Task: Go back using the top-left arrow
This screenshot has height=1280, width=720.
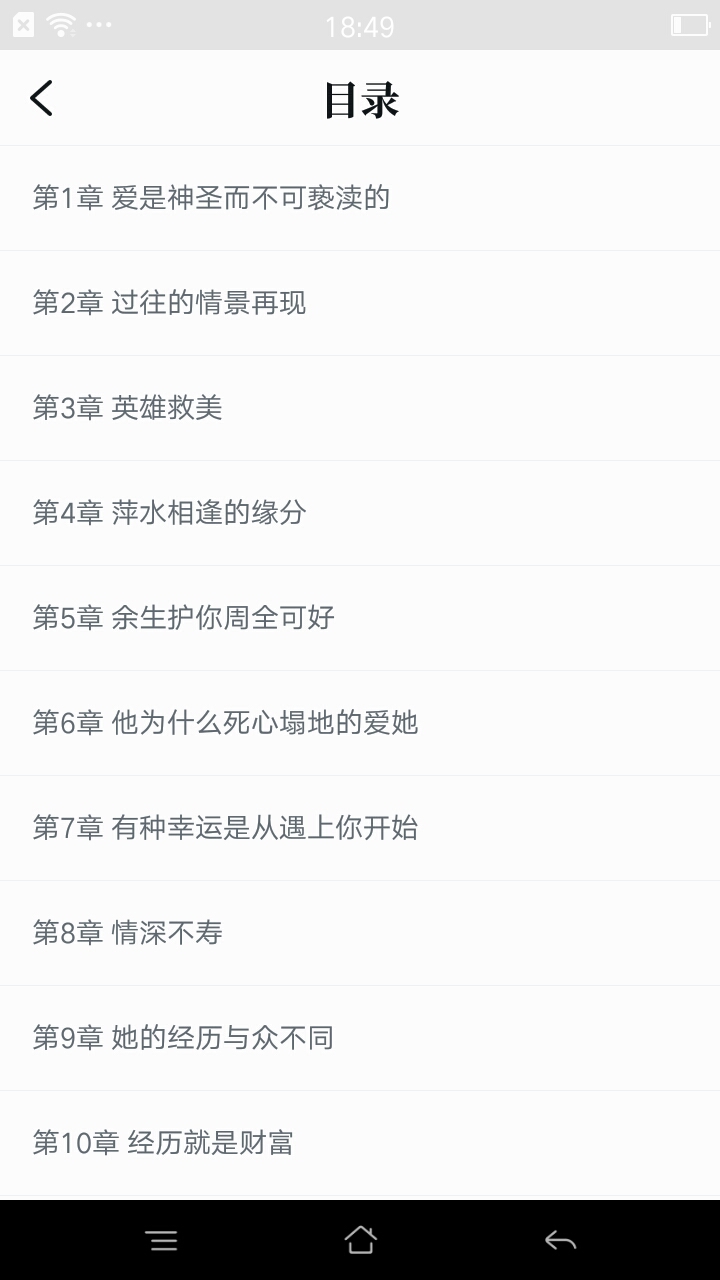Action: click(x=41, y=98)
